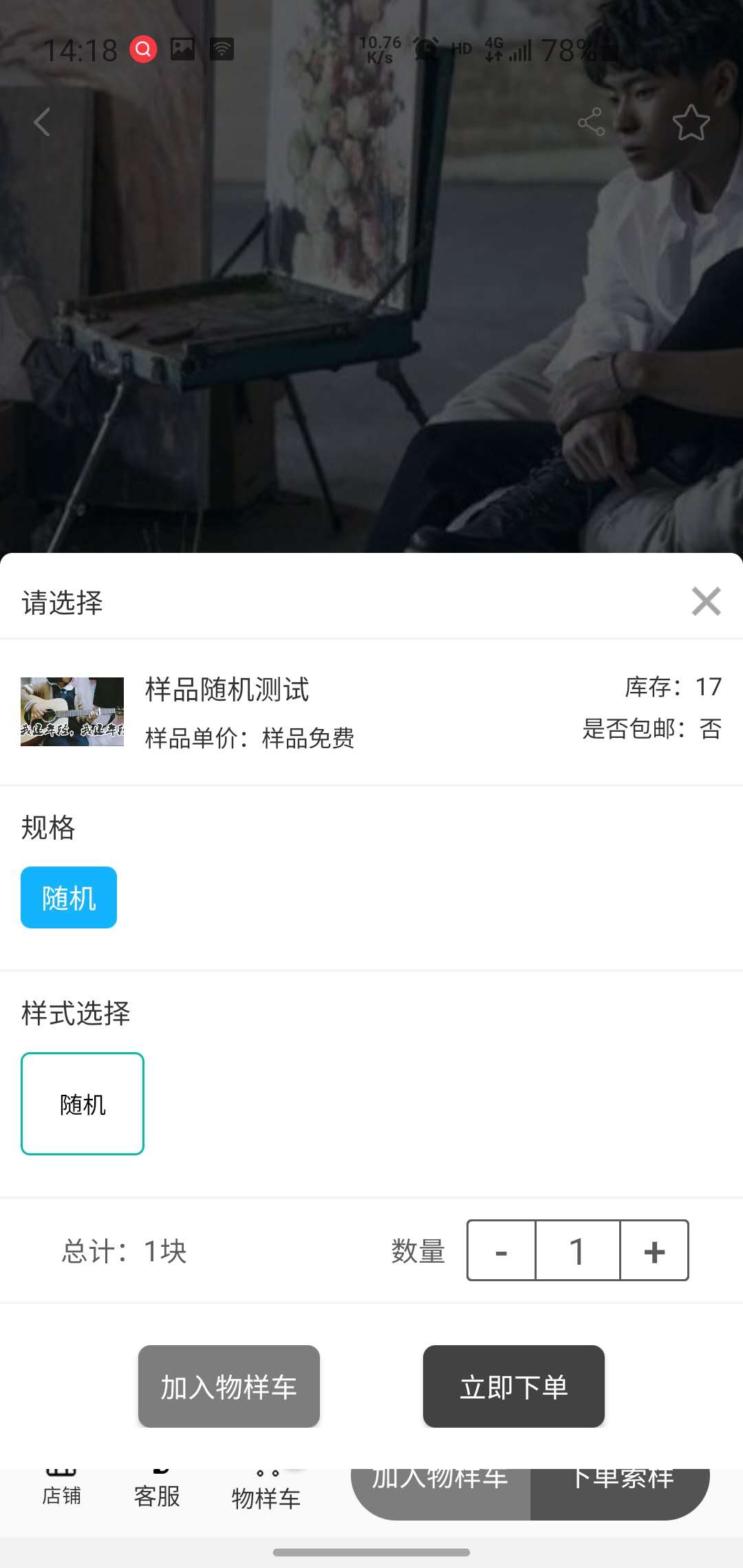Open the share icon at top right
743x1568 pixels.
click(593, 122)
